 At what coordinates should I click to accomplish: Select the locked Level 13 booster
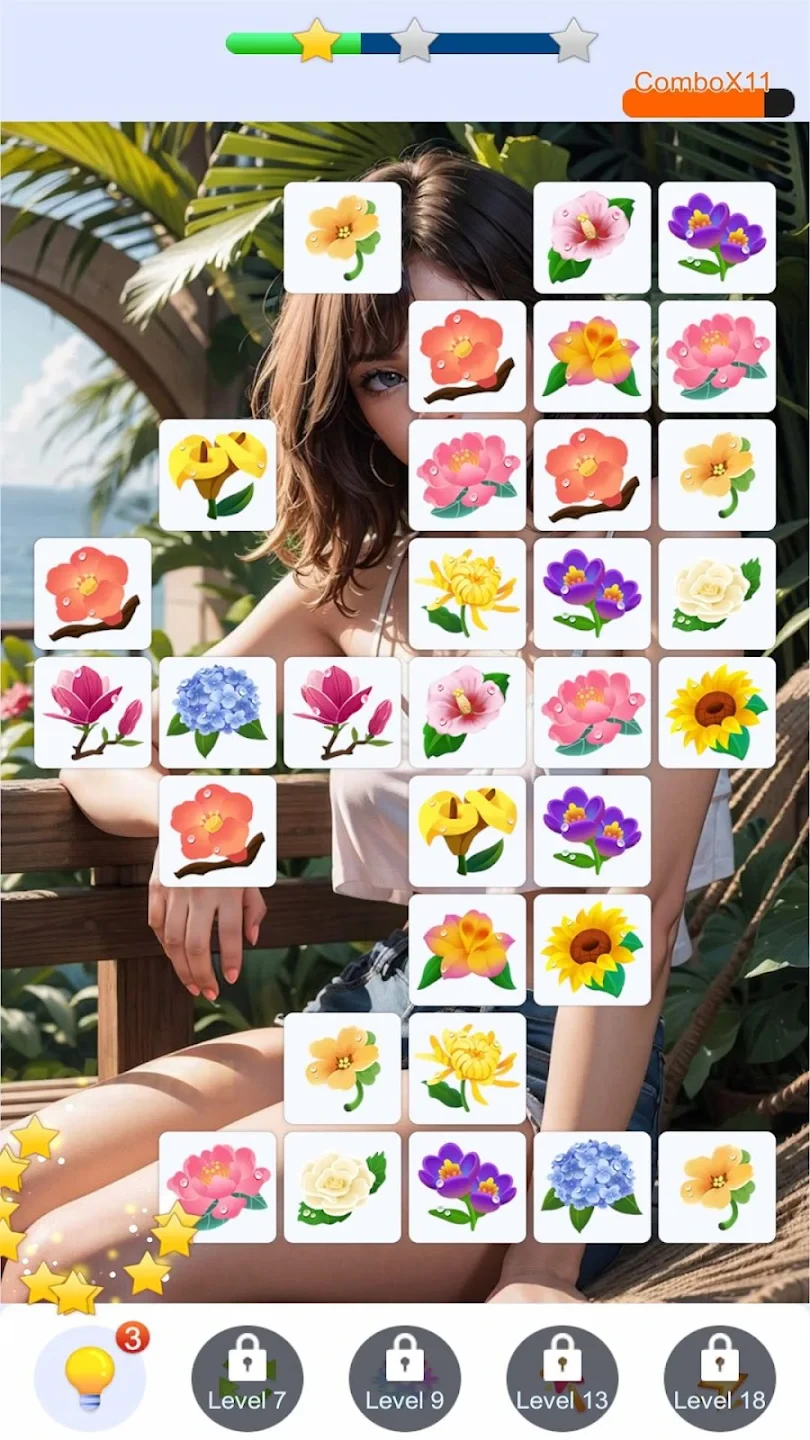(x=562, y=1378)
